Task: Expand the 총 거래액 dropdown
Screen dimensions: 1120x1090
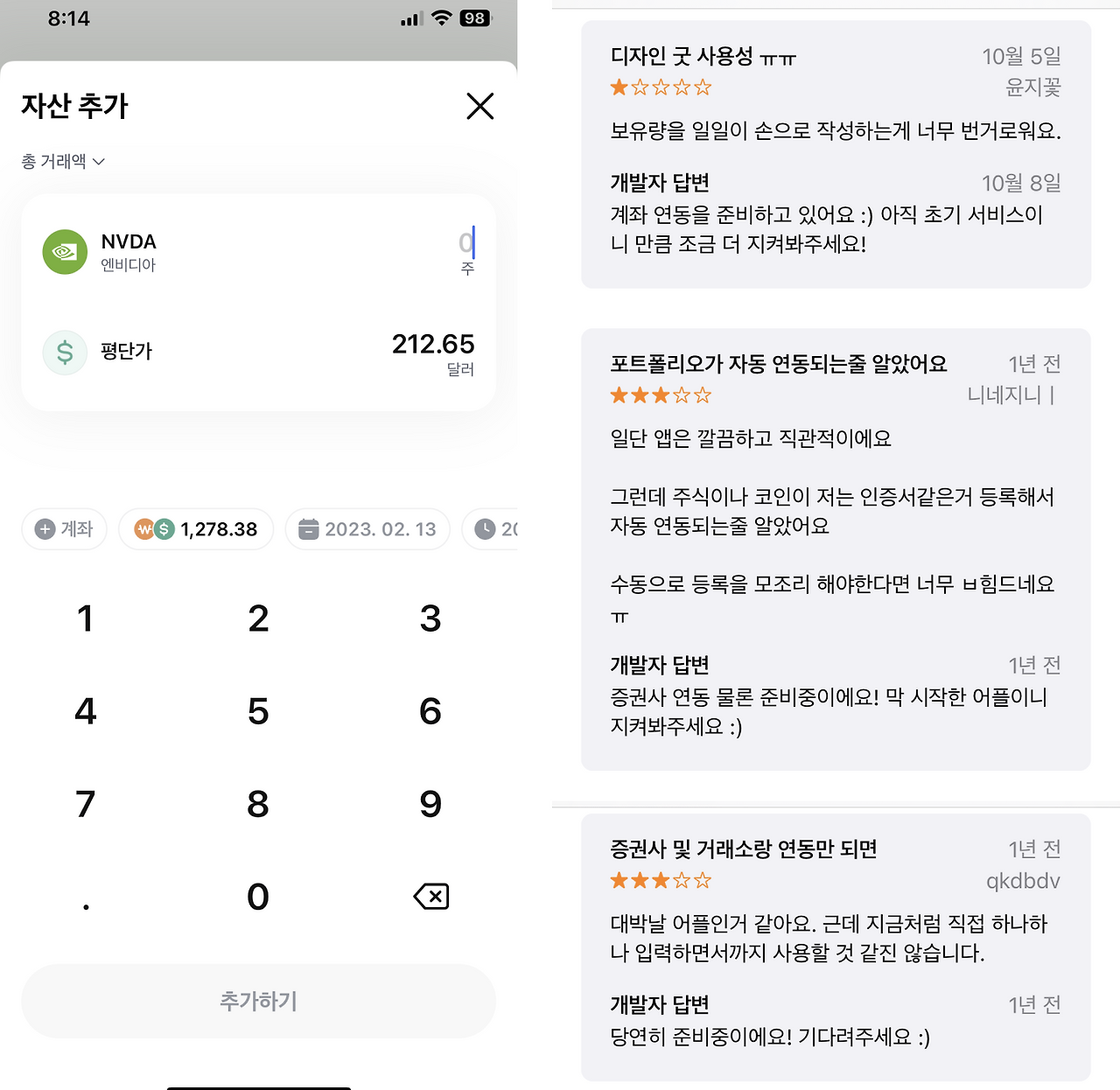Action: coord(63,161)
